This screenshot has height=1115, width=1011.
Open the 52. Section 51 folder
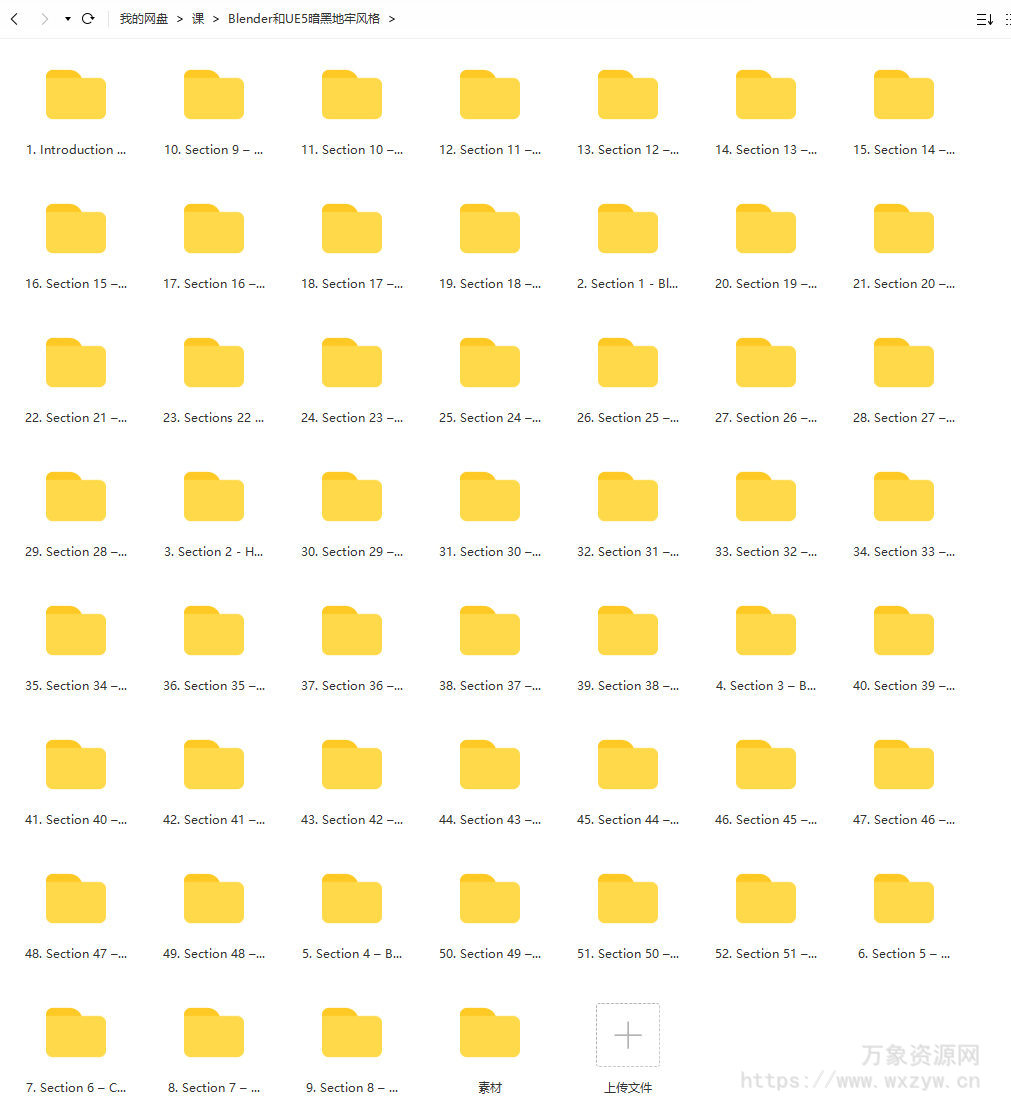click(766, 900)
